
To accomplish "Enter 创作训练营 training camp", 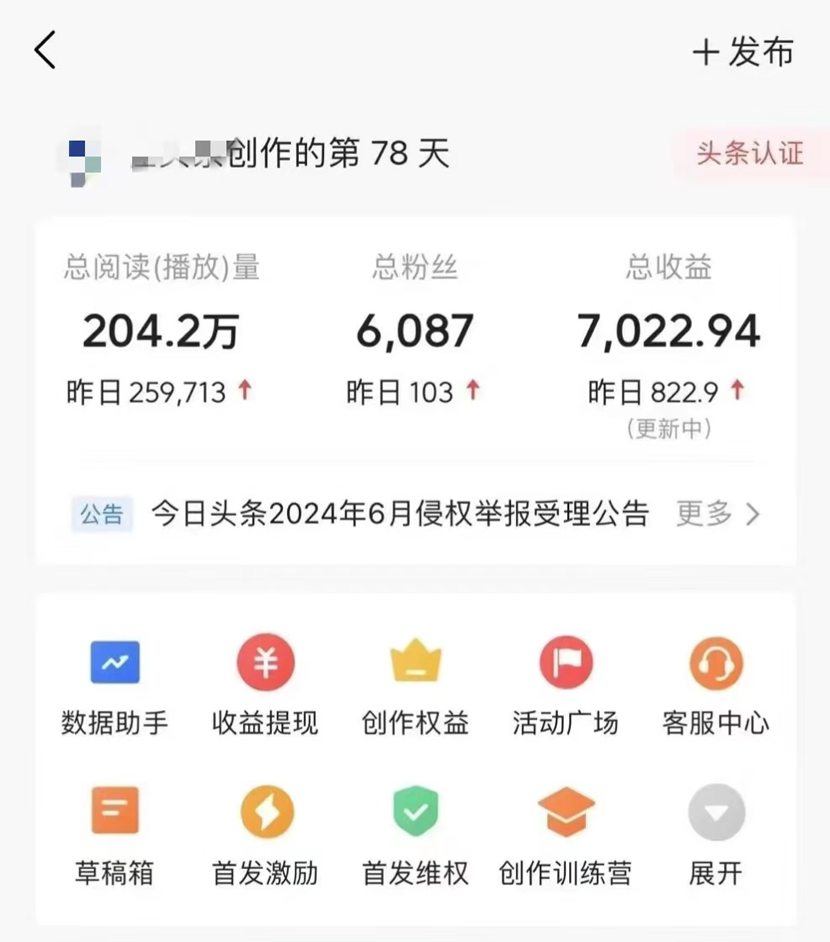I will click(x=565, y=834).
